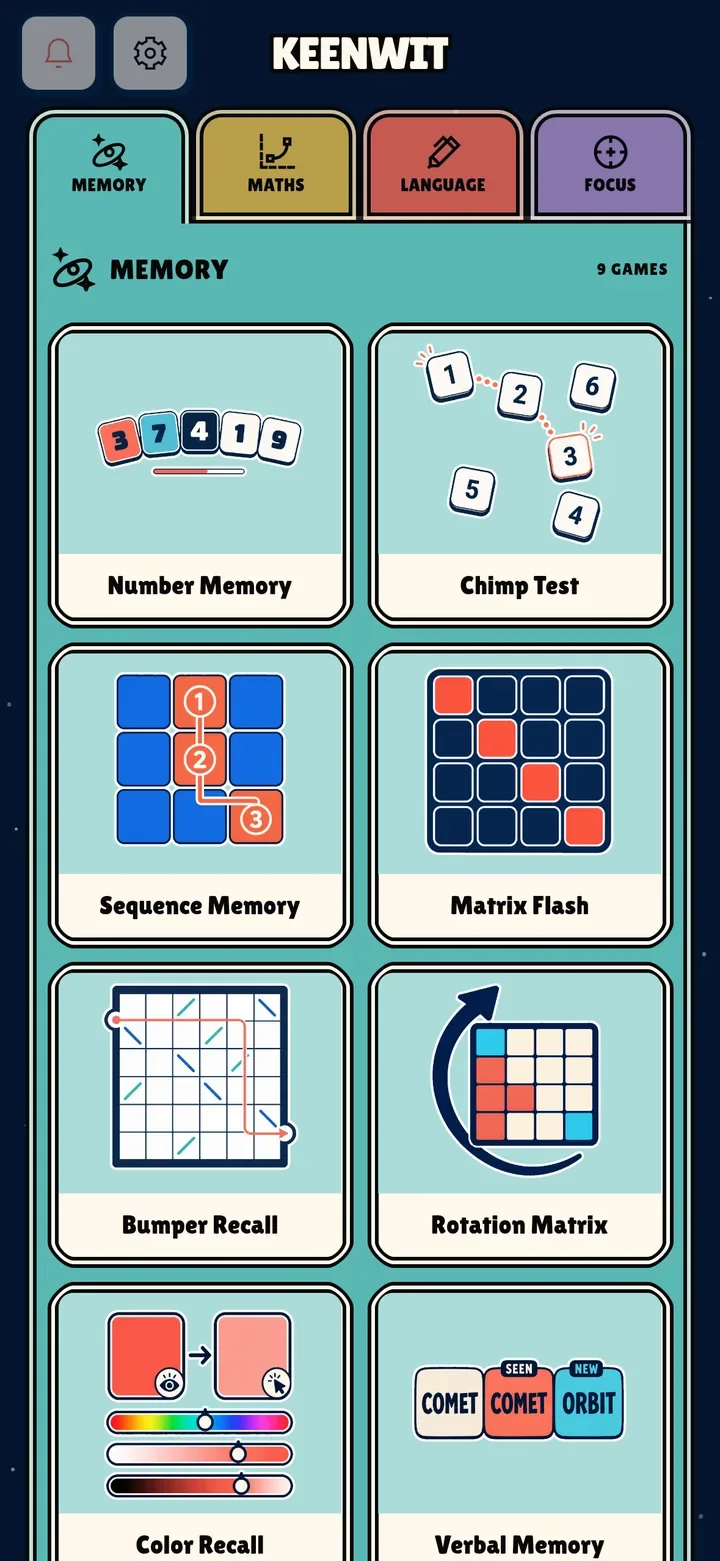This screenshot has width=720, height=1561.
Task: Open the Number Memory game
Action: [200, 476]
